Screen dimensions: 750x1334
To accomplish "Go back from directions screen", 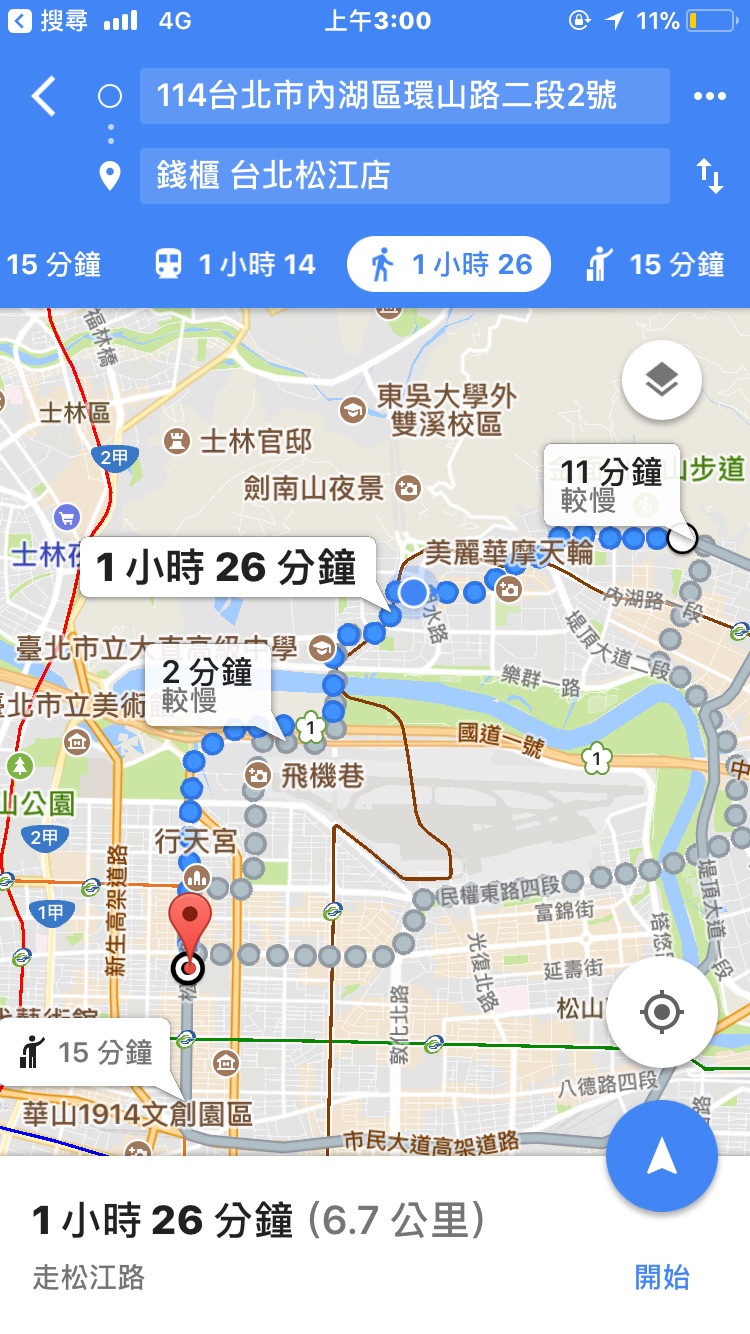I will [x=44, y=97].
